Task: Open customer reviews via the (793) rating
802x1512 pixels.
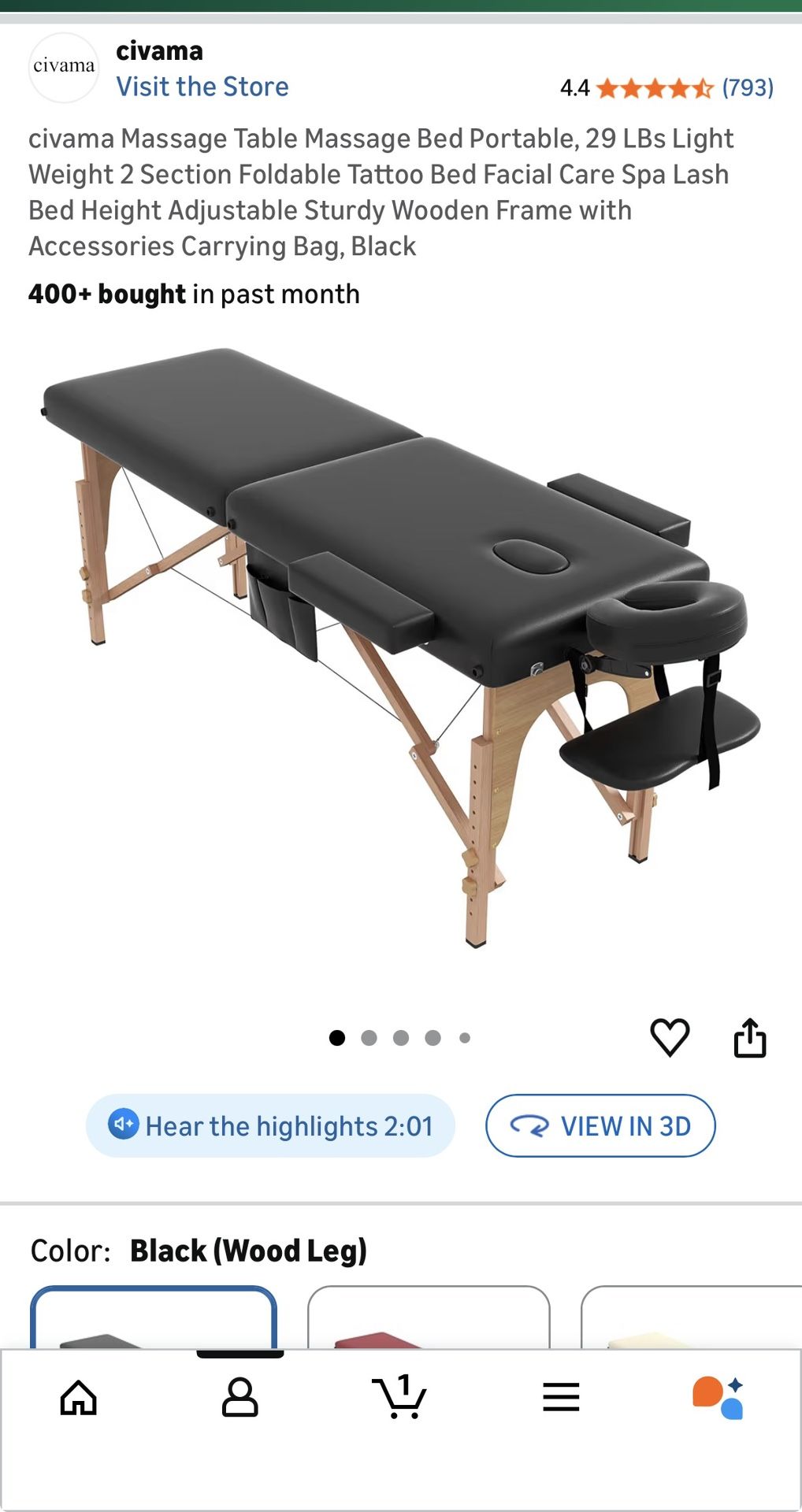Action: 747,89
